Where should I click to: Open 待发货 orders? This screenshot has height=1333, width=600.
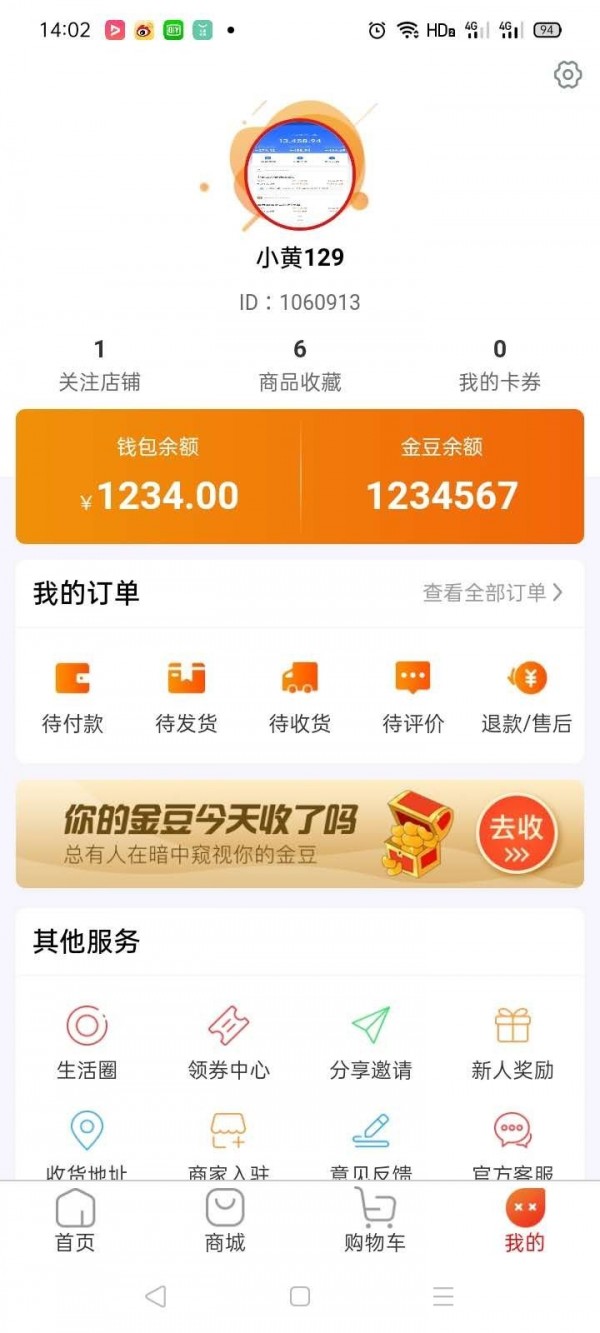(x=186, y=697)
